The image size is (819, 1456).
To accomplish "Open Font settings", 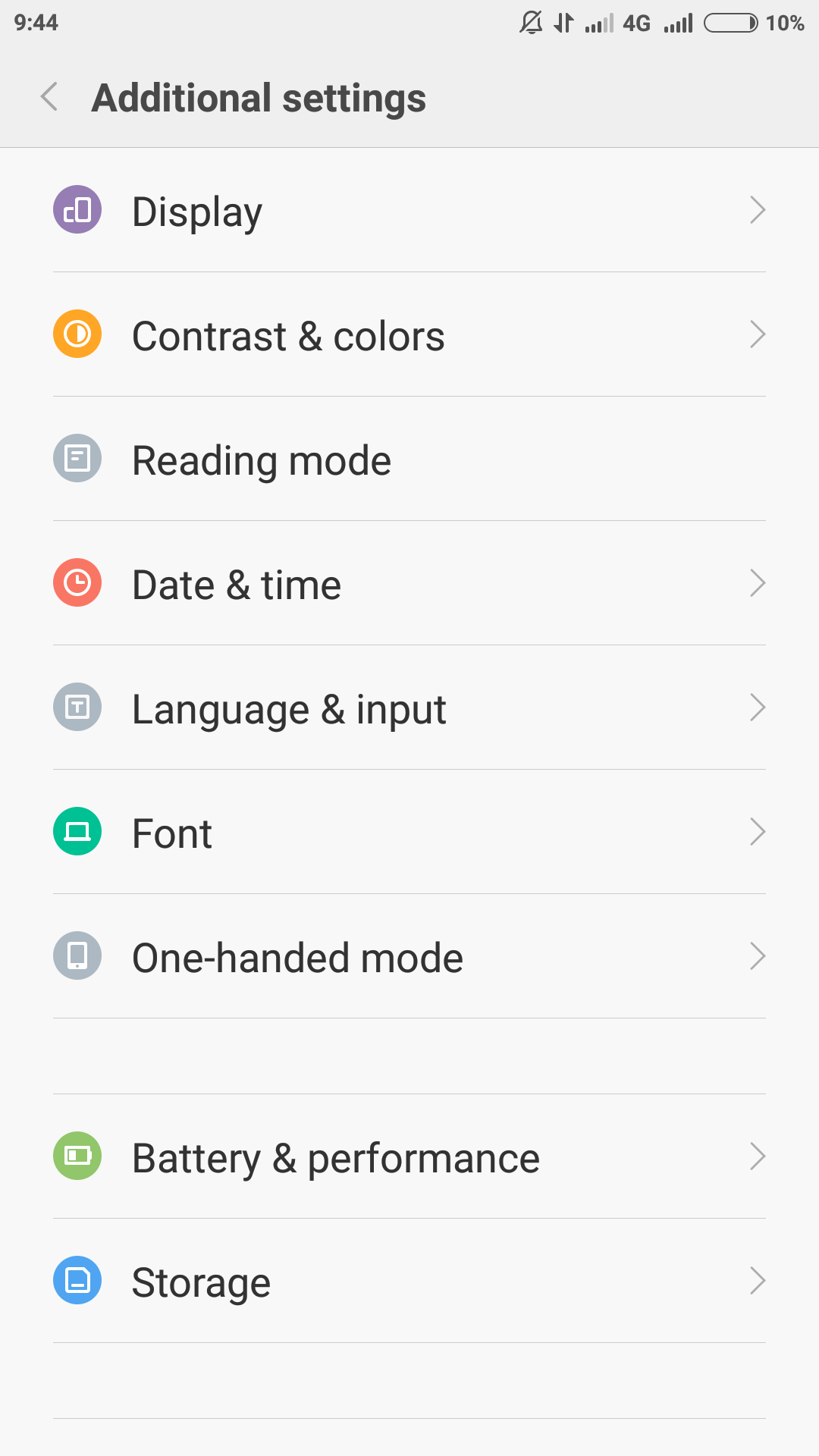I will [409, 832].
